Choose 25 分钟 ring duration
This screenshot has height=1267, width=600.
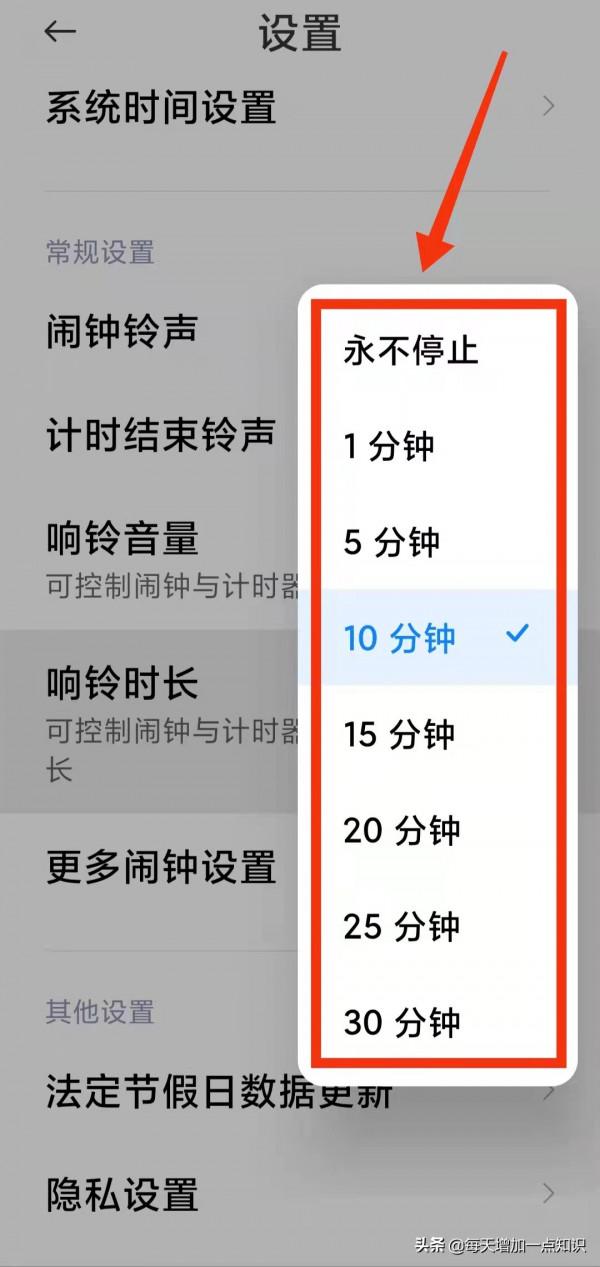[x=401, y=927]
